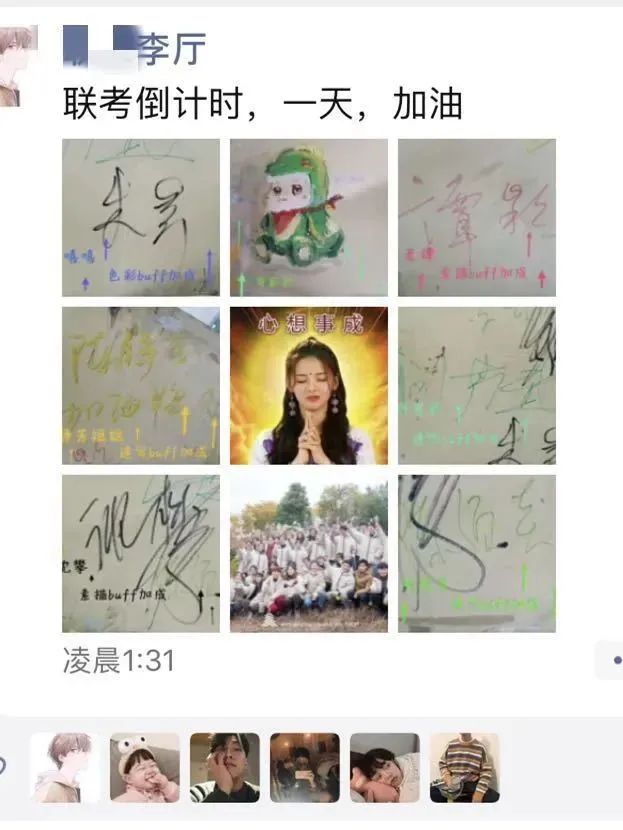
Task: View the last photo in the grid
Action: pos(477,553)
